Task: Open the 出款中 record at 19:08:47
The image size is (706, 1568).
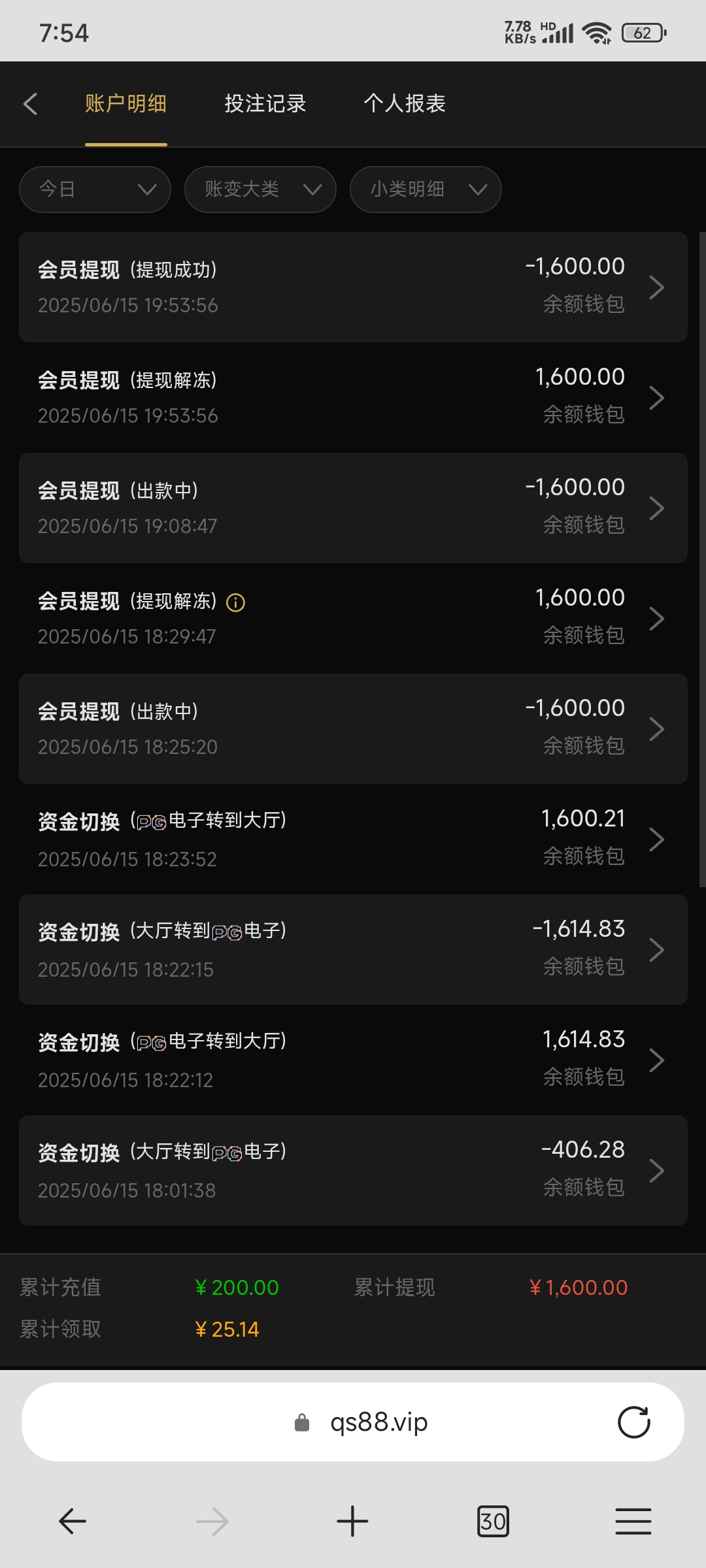Action: [x=353, y=508]
